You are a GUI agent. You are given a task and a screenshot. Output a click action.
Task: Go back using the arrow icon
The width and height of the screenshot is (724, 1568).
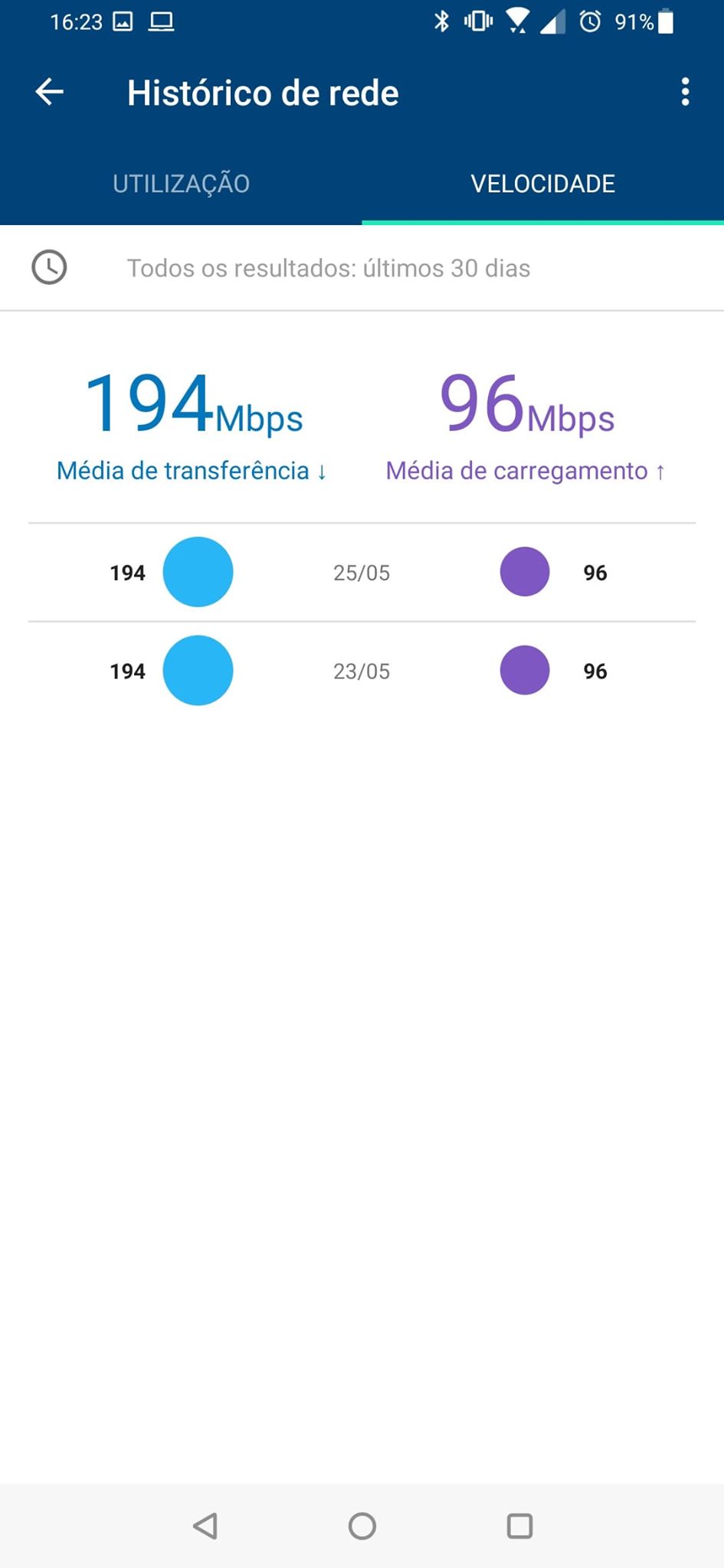[x=50, y=93]
